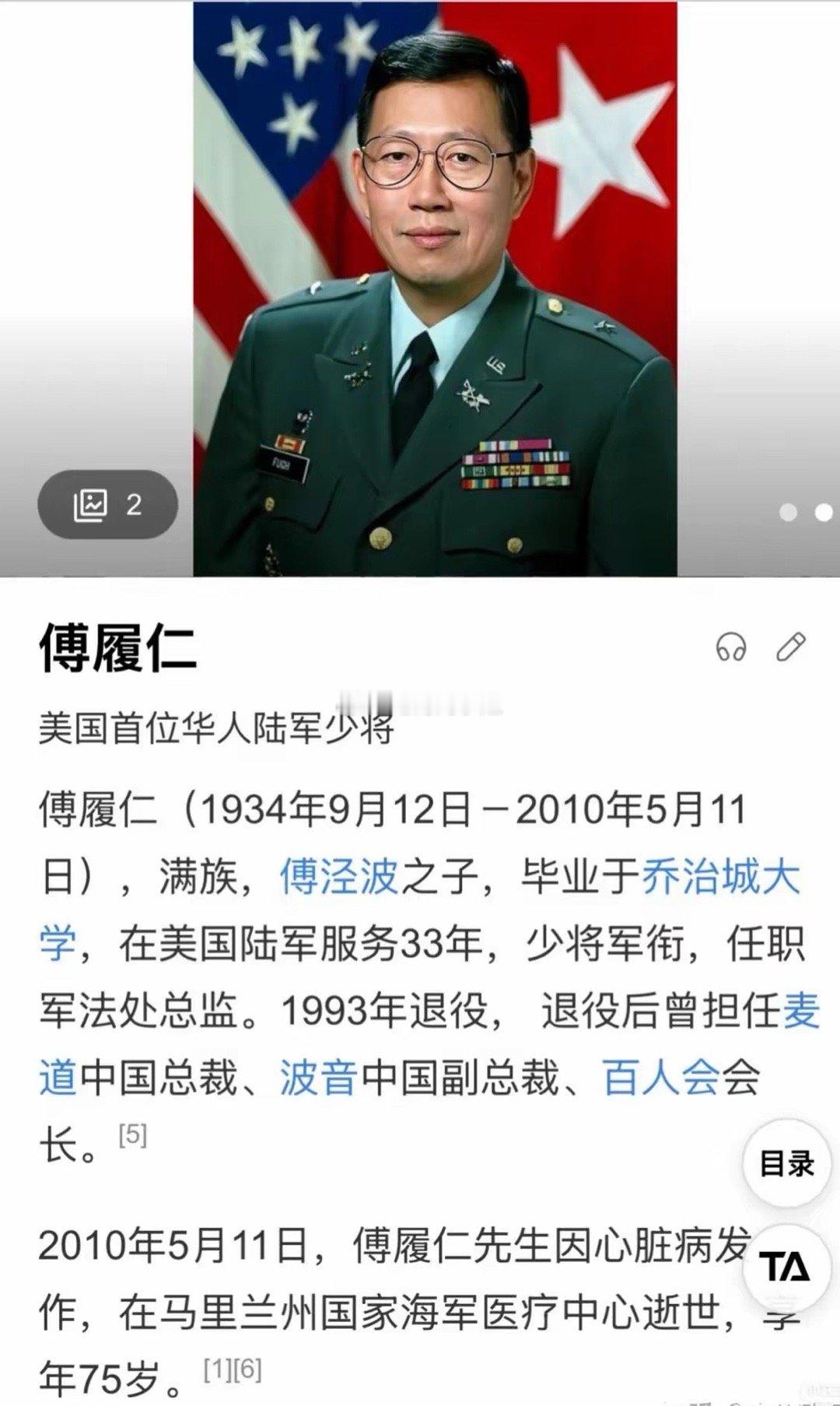Open the 乔治城大学 university link
Viewport: 840px width, 1406px height.
pyautogui.click(x=723, y=875)
